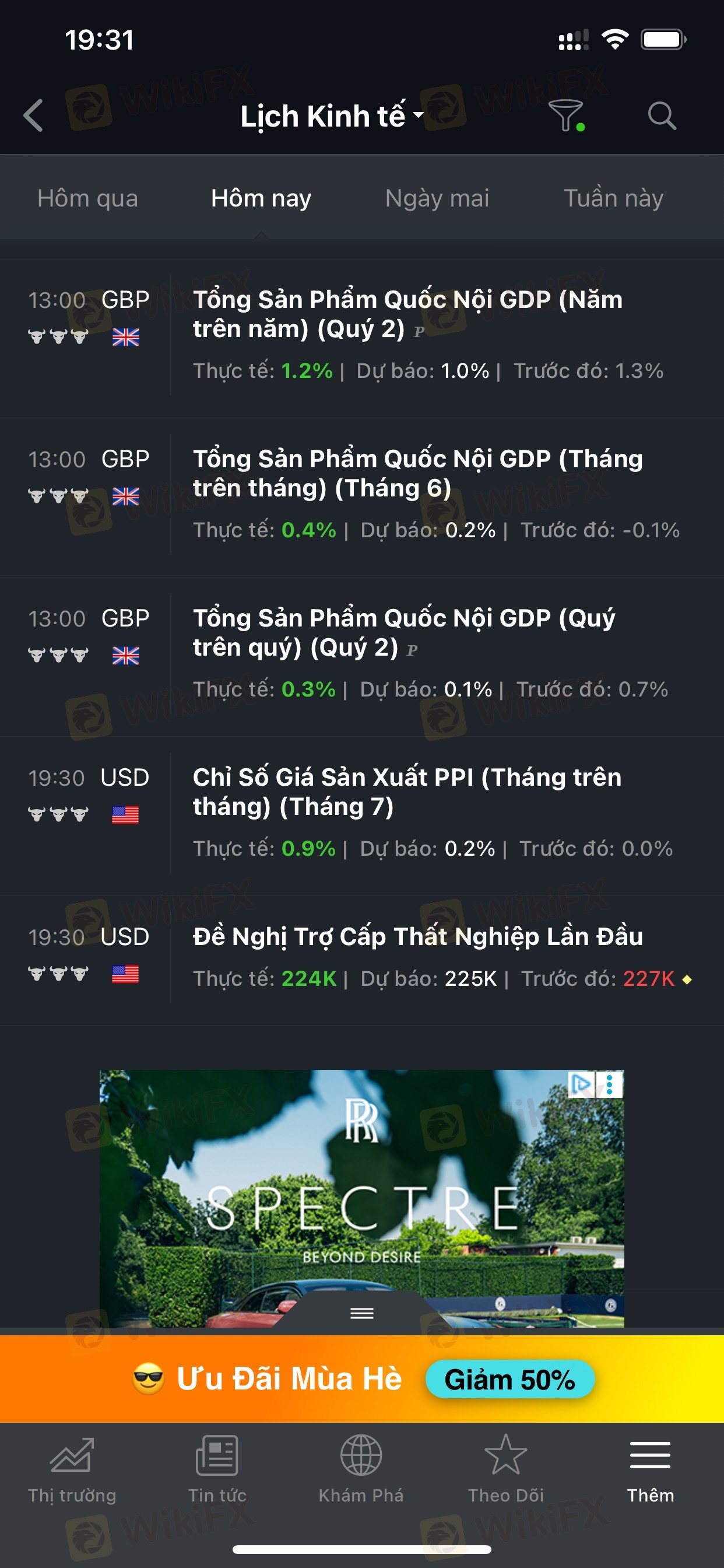Switch to the Hôm qua tab

pyautogui.click(x=87, y=198)
